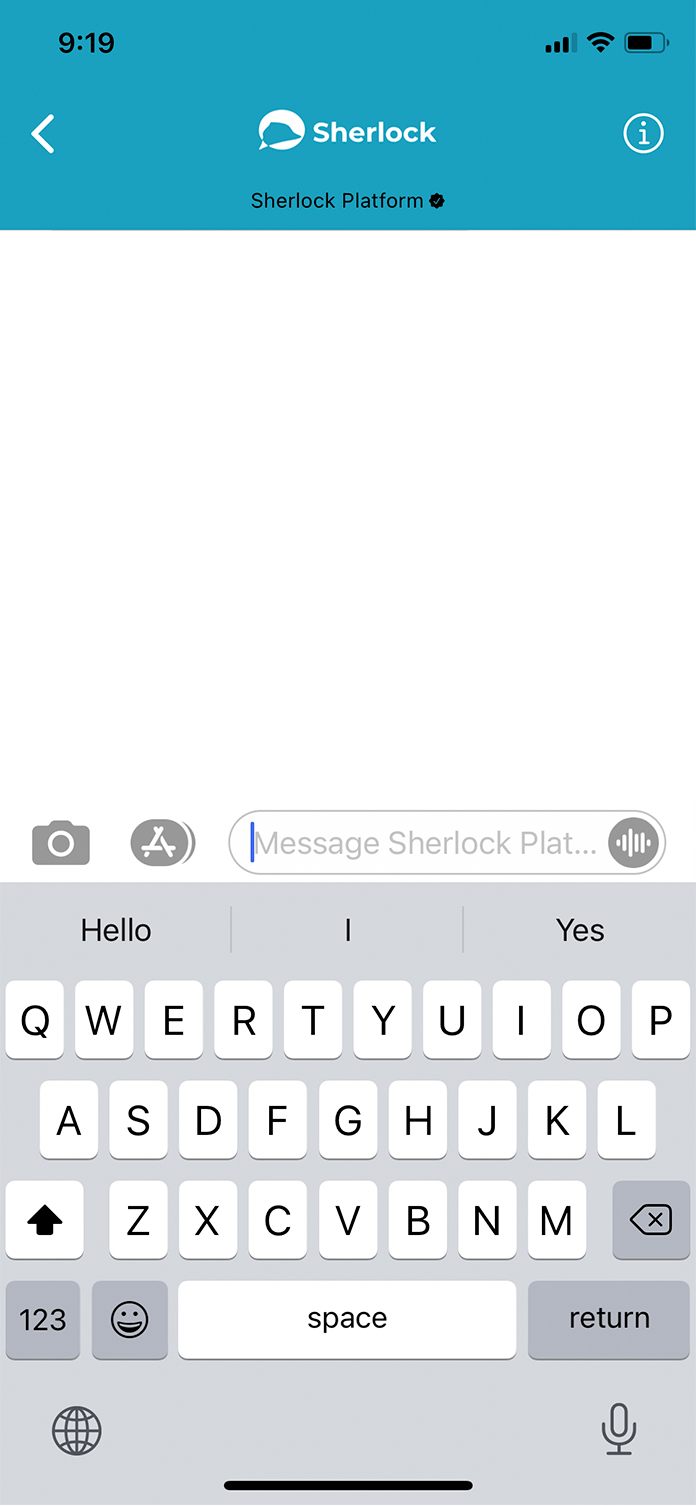696x1506 pixels.
Task: Go back using the back arrow
Action: click(x=42, y=133)
